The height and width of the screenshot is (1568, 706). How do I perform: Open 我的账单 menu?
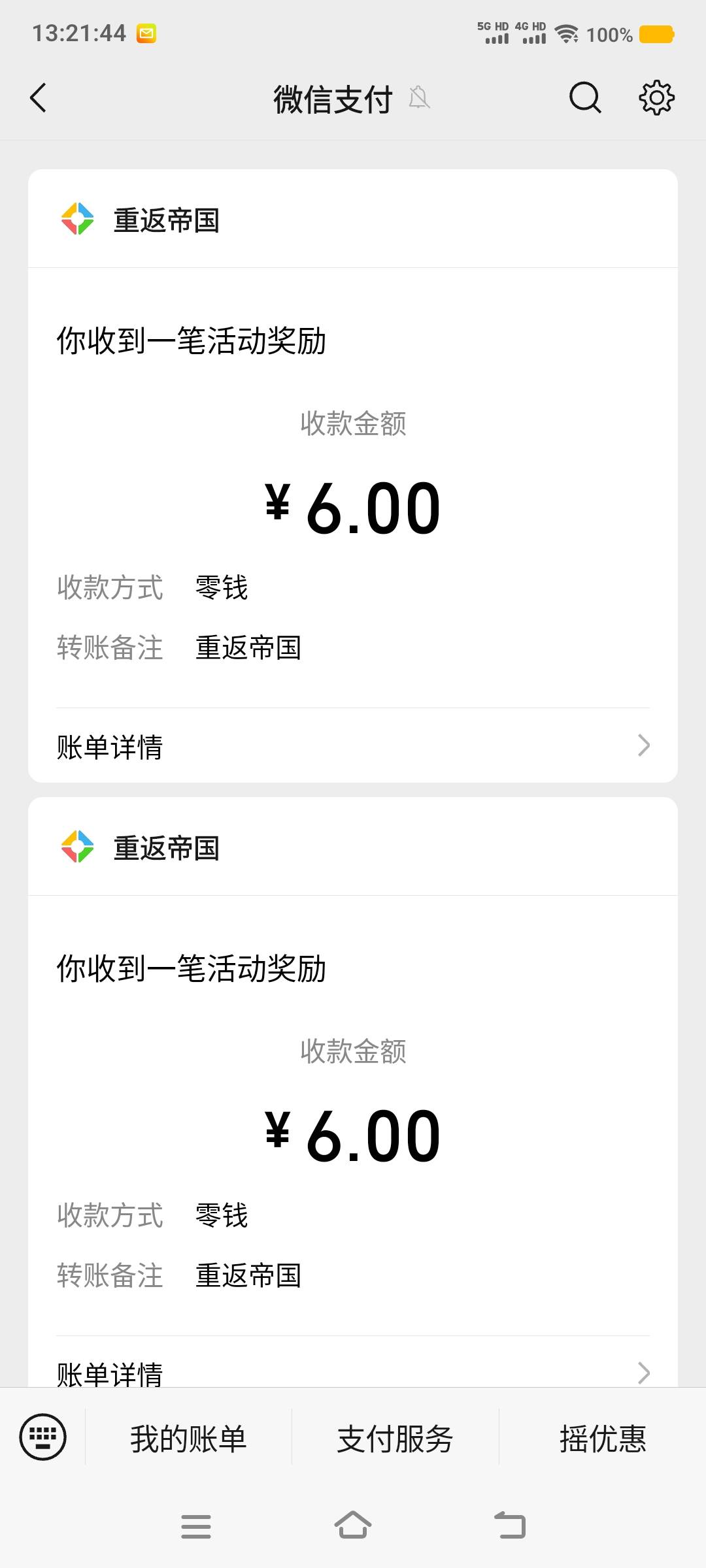coord(188,1438)
